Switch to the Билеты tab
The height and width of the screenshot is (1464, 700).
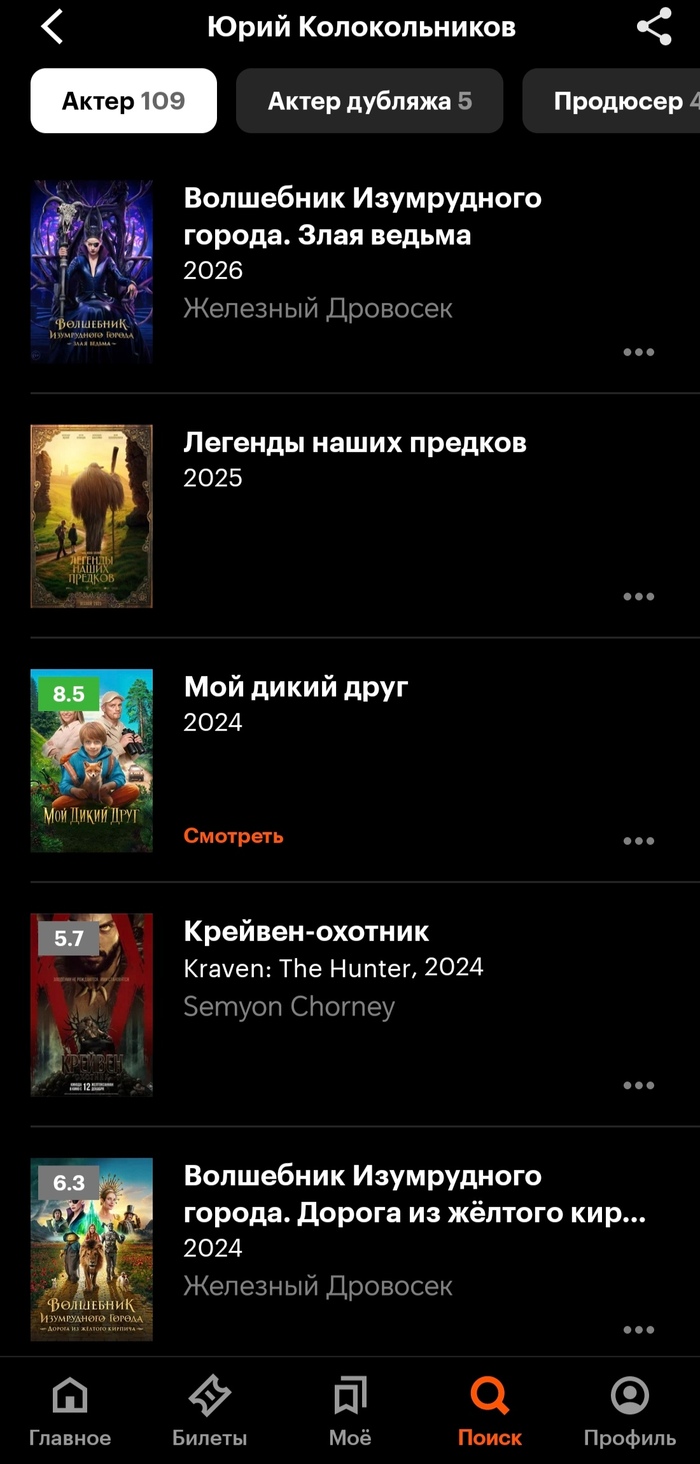pyautogui.click(x=210, y=1411)
